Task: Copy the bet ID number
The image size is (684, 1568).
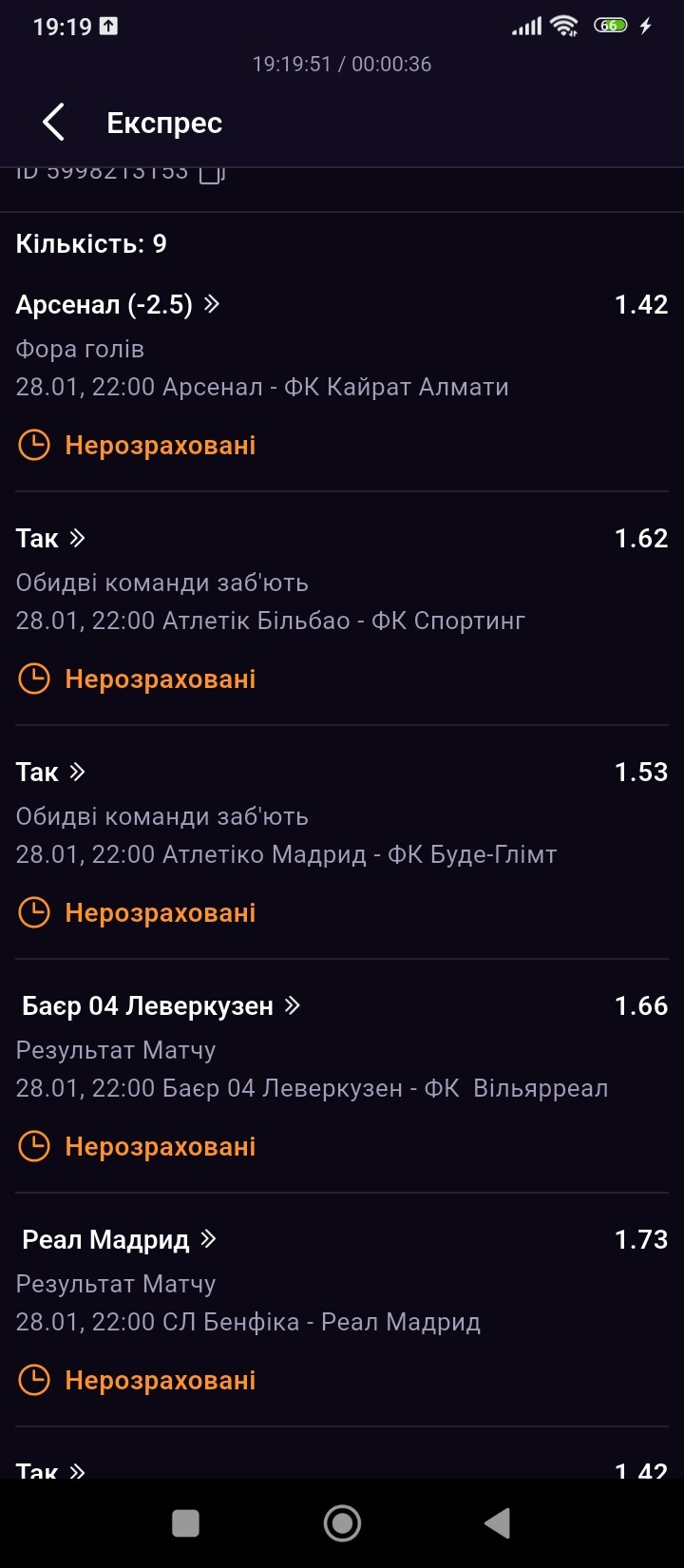Action: click(x=212, y=174)
